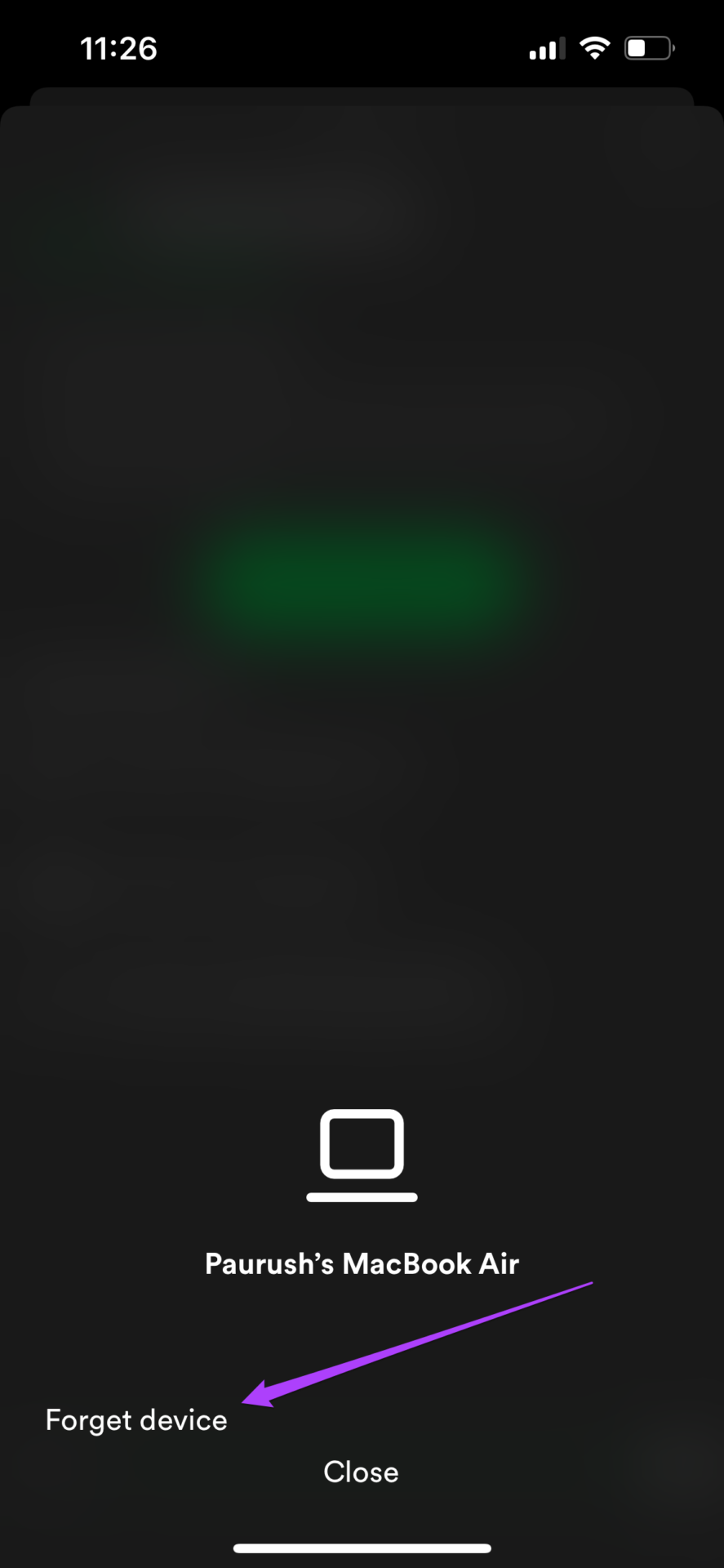
Task: Close the device options sheet
Action: point(361,1472)
